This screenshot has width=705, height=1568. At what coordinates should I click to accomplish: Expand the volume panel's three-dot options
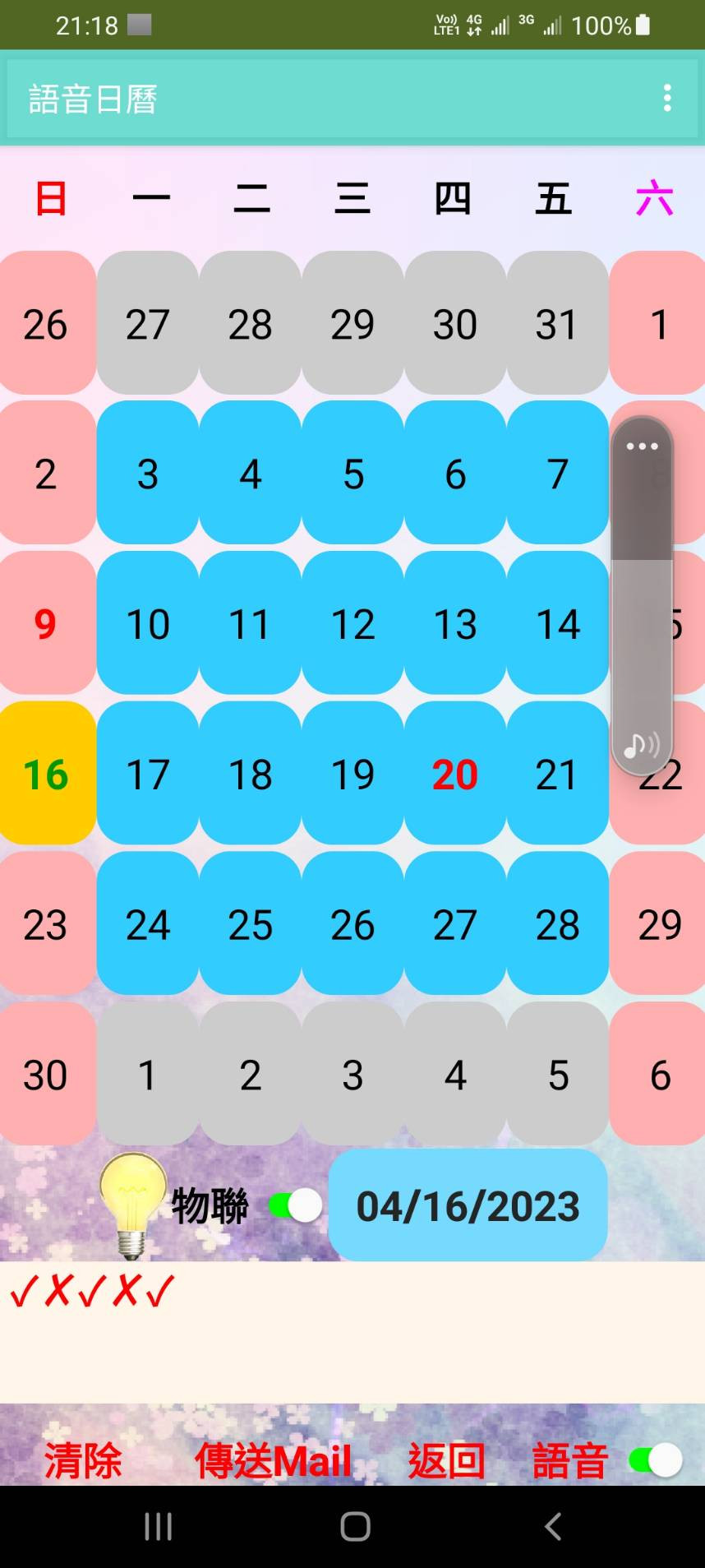point(642,446)
